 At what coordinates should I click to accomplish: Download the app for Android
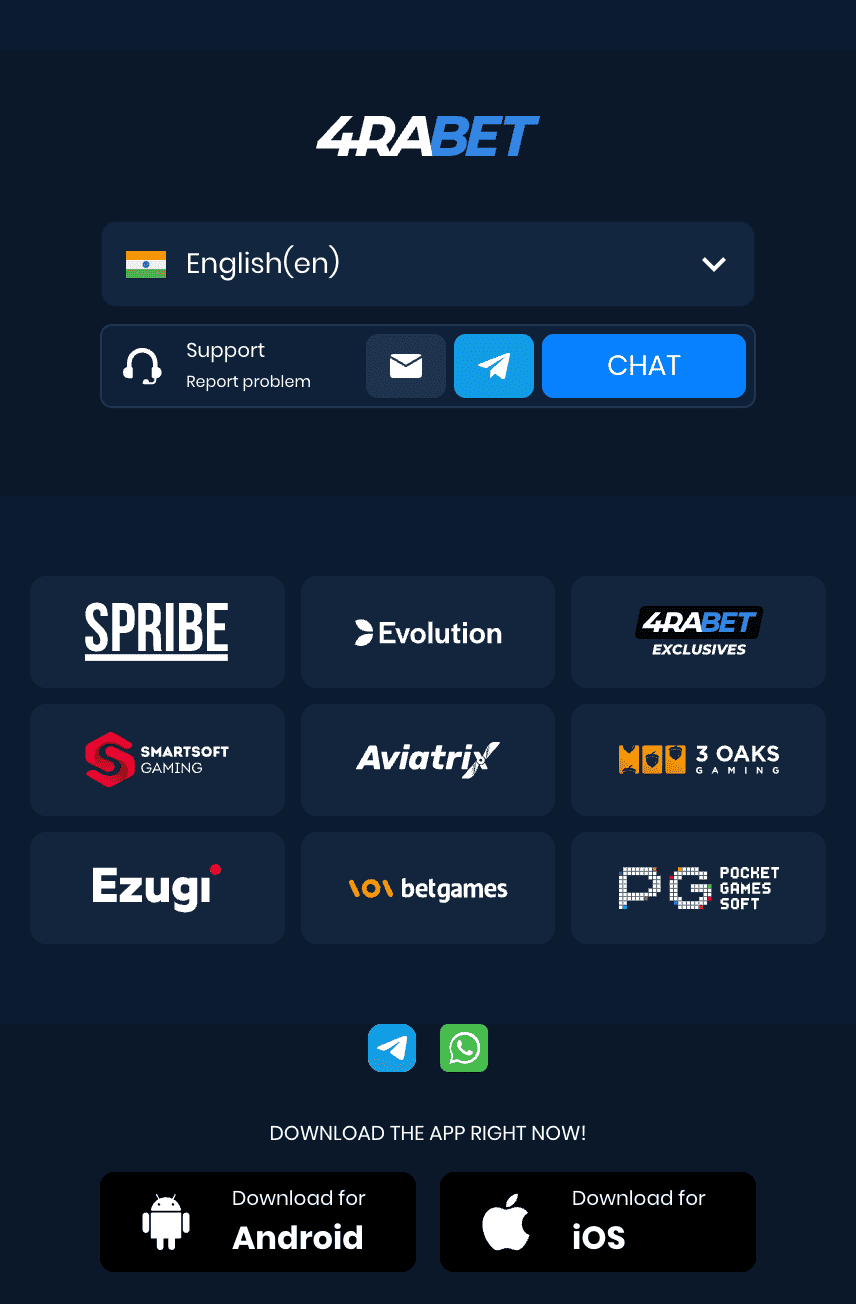click(x=258, y=1222)
